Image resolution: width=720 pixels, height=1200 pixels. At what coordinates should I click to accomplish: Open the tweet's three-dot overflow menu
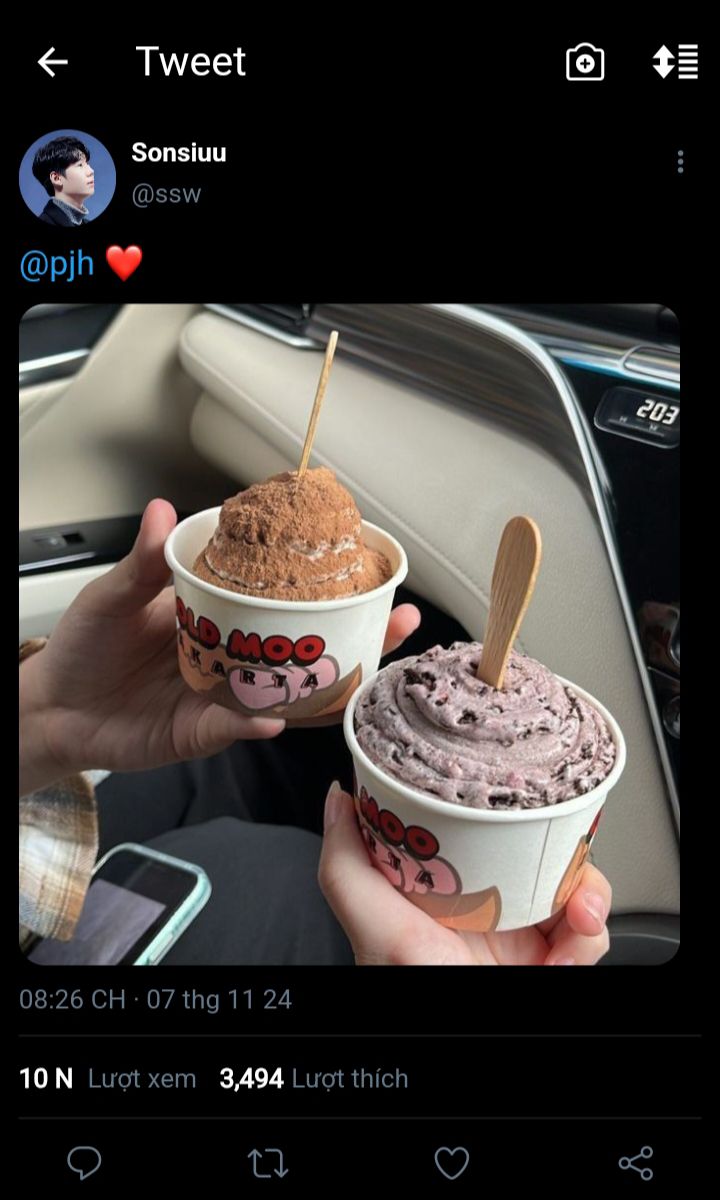tap(680, 162)
